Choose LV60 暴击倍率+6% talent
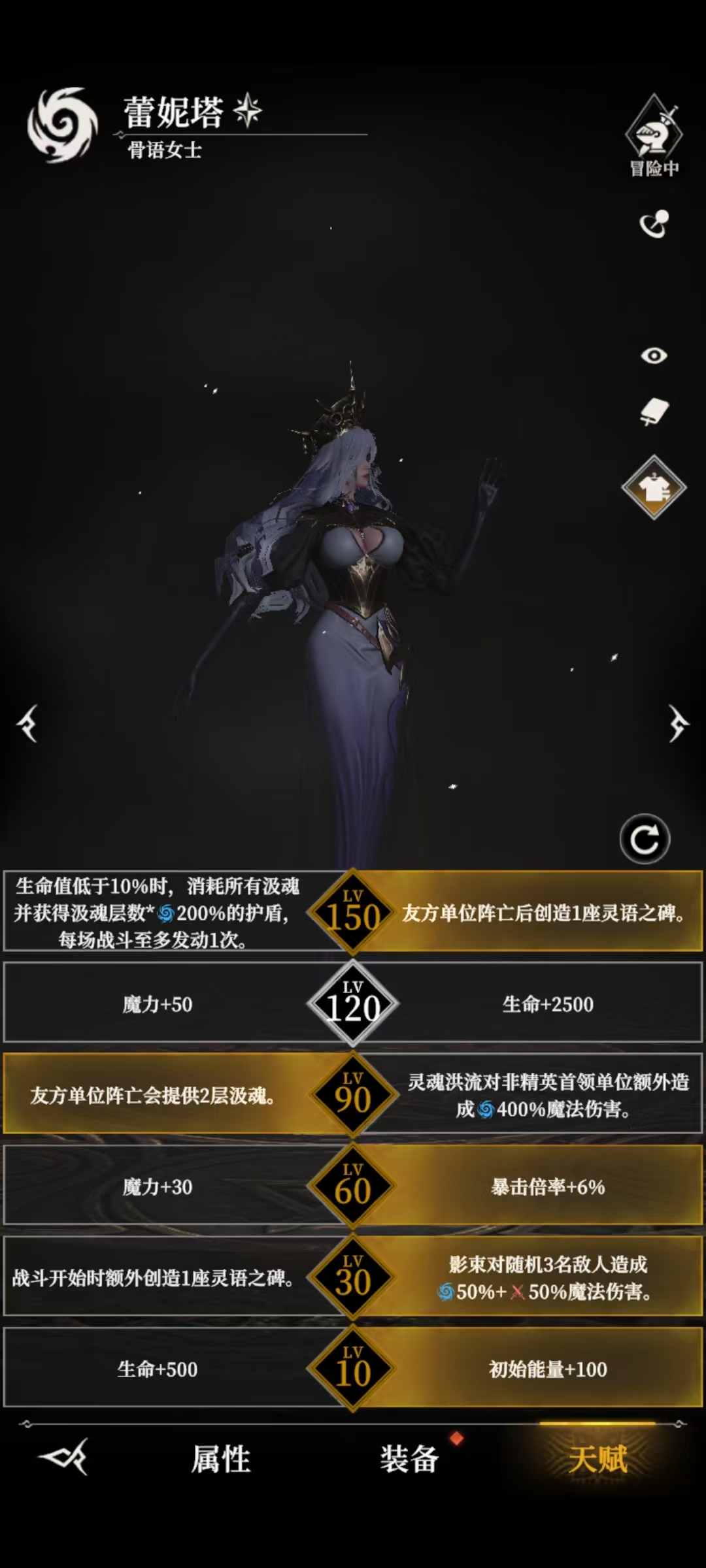Viewport: 706px width, 1568px height. pos(548,1187)
